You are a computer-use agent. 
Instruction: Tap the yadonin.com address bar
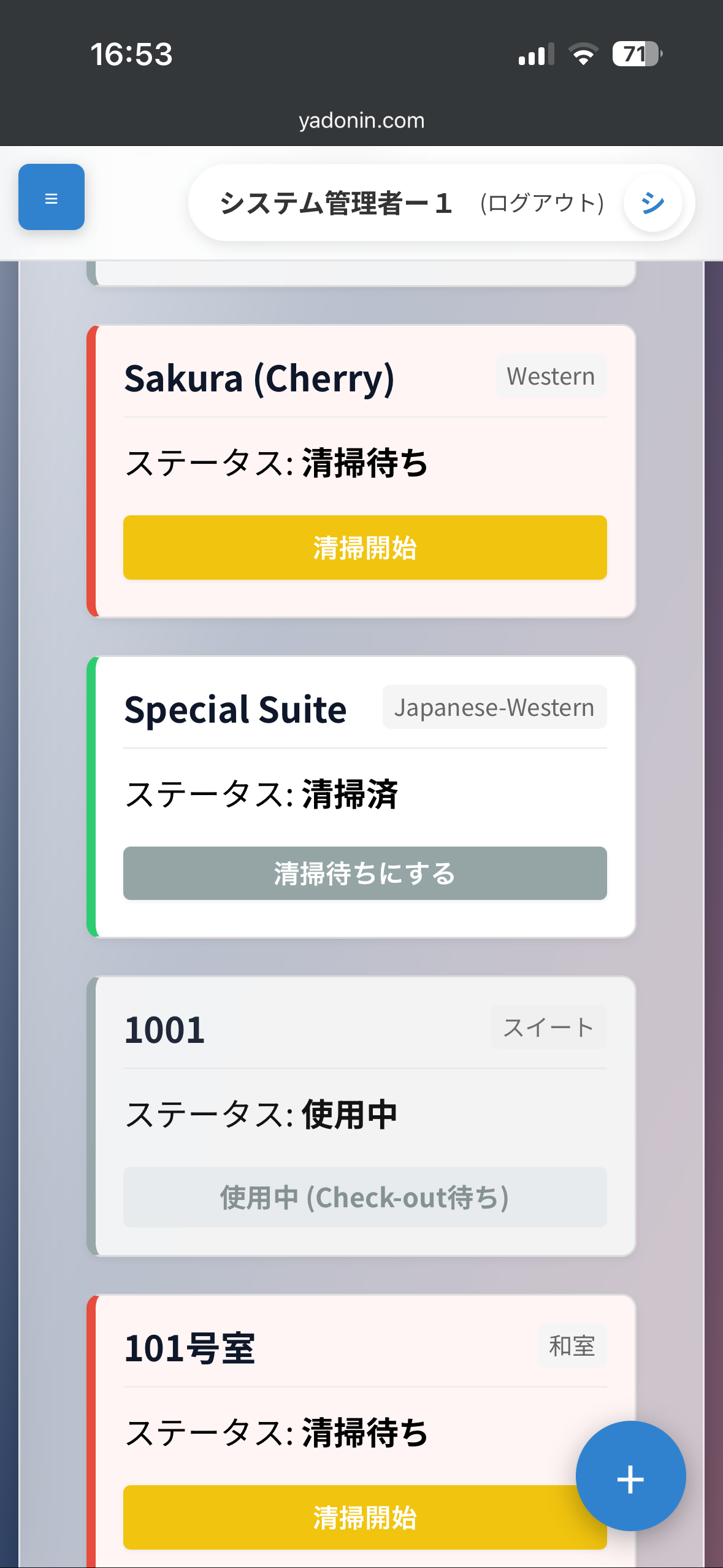(x=361, y=120)
